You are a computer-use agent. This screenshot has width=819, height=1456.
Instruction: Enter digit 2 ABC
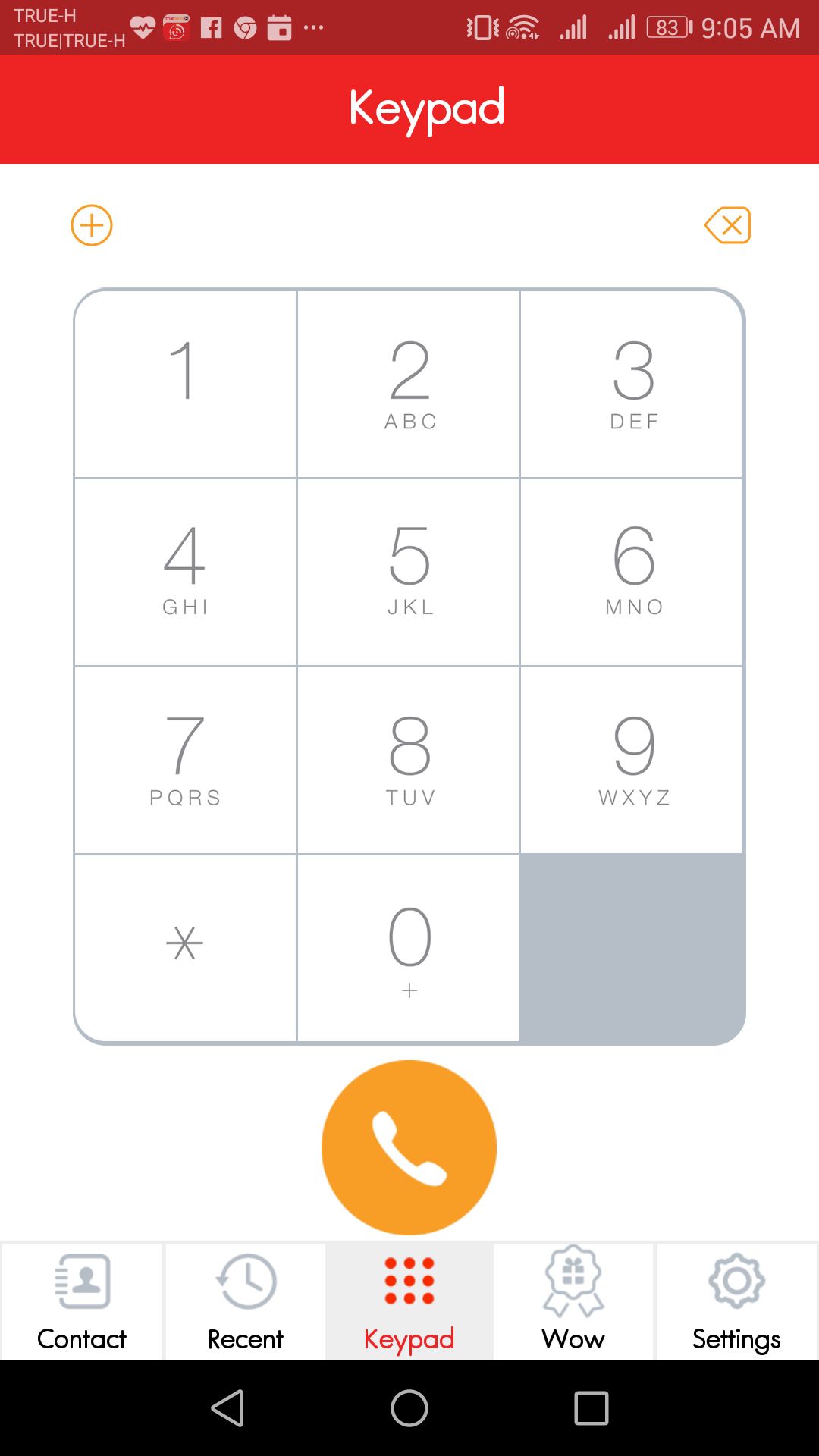409,384
